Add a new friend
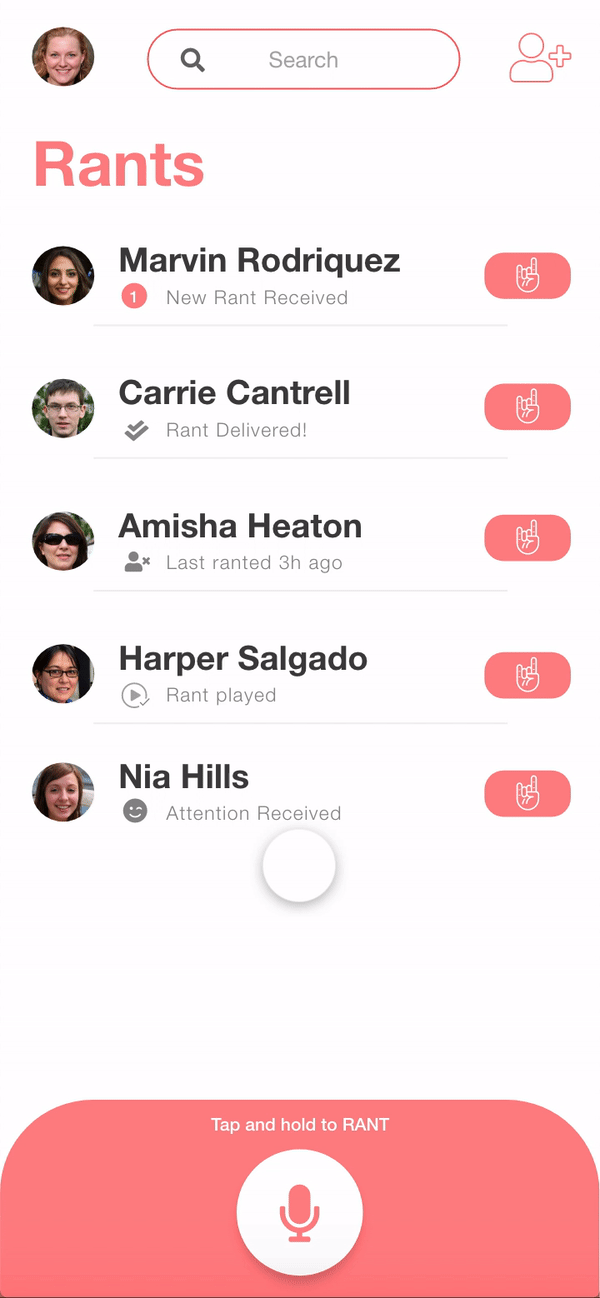This screenshot has width=600, height=1298. pyautogui.click(x=539, y=58)
